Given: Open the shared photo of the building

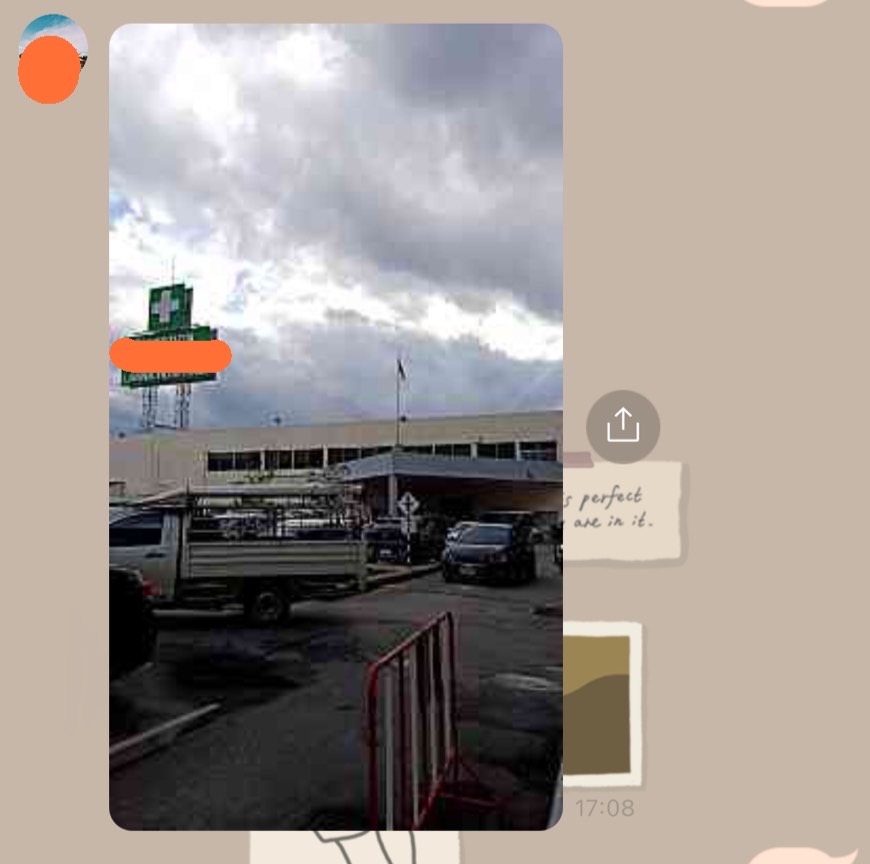Looking at the screenshot, I should (335, 426).
